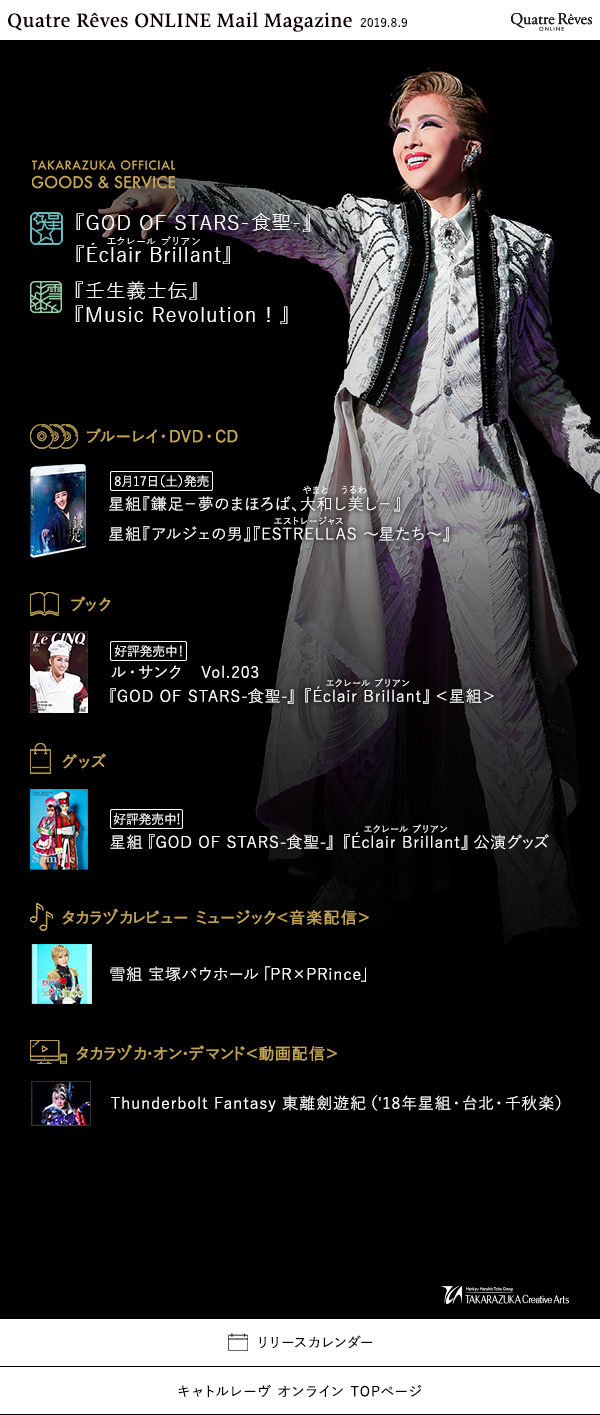Image resolution: width=600 pixels, height=1415 pixels.
Task: Open 雪組 宝塚バウホール「PR×PRince」 link
Action: point(238,973)
